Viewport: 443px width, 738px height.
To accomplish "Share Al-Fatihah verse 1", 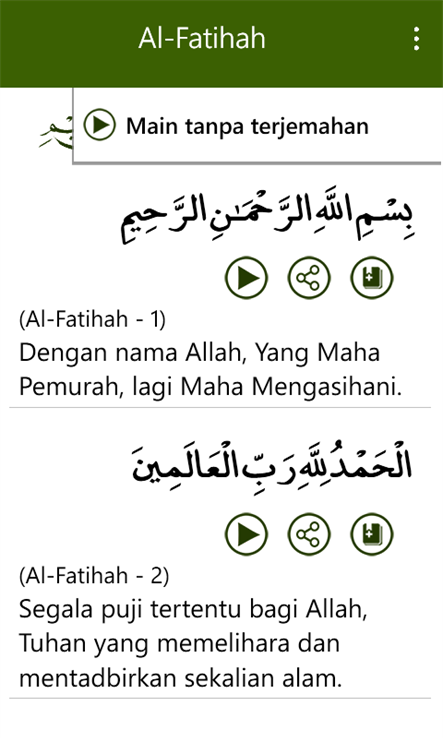I will click(309, 278).
